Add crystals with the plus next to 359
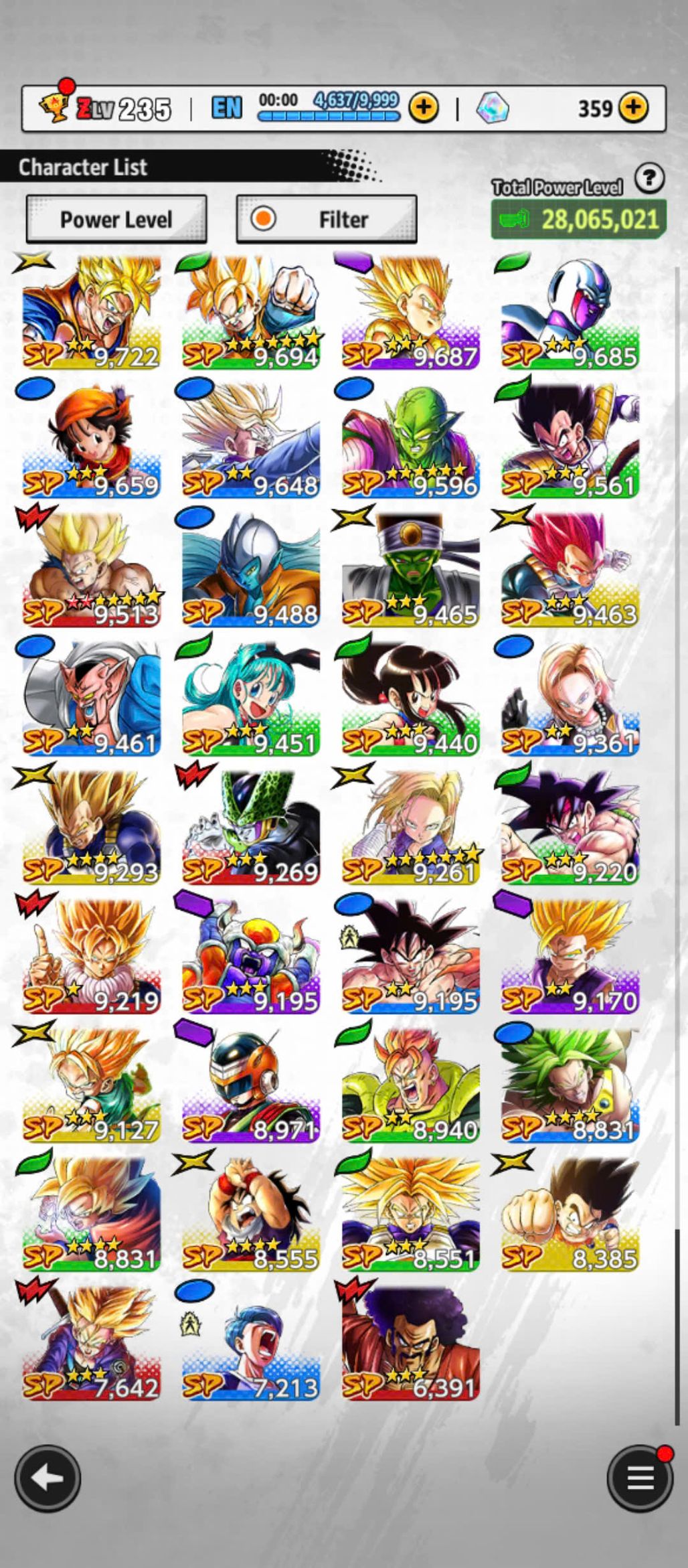This screenshot has height=1568, width=688. 633,108
